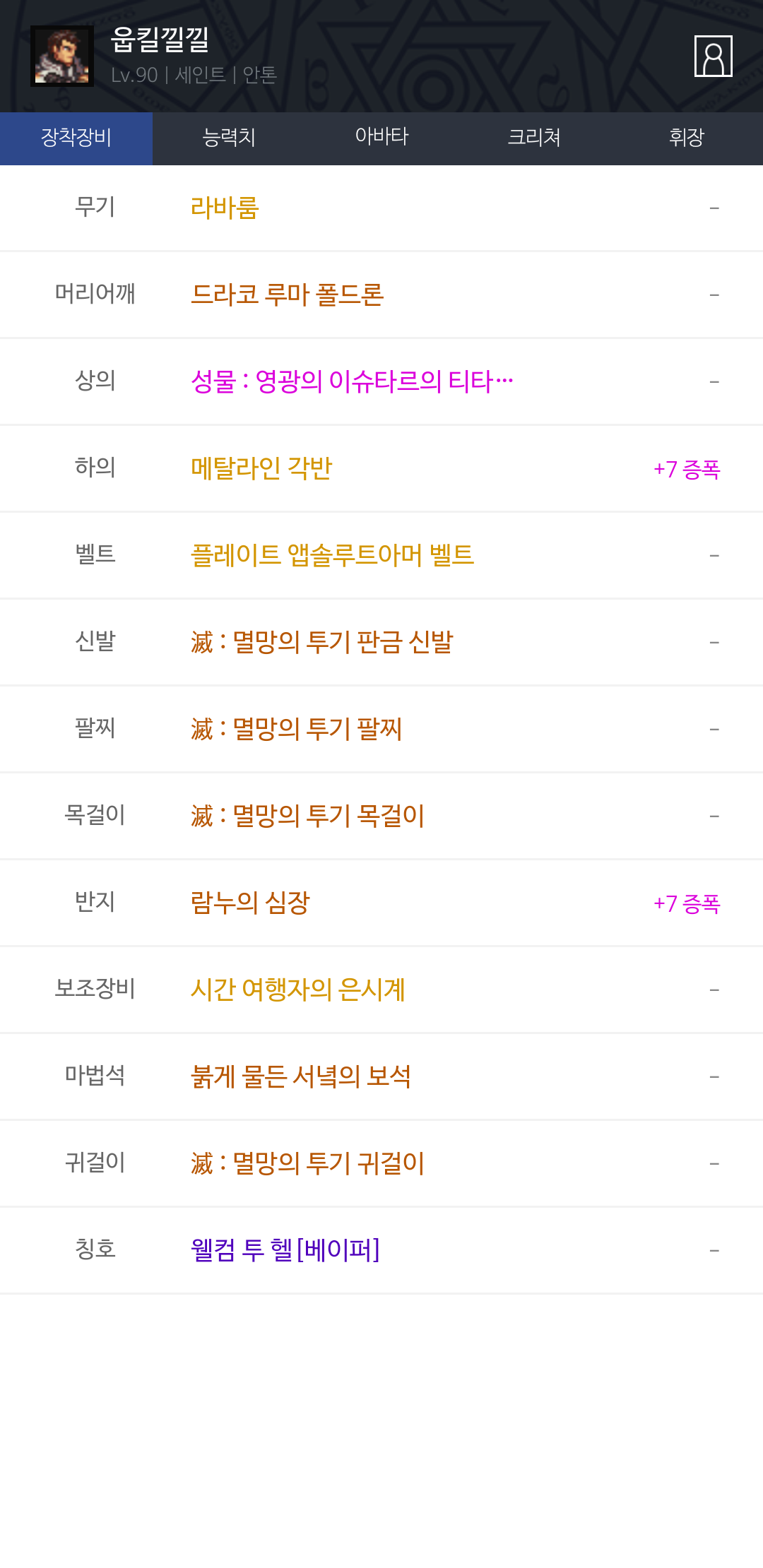Viewport: 763px width, 1568px height.
Task: Open the 메탈라인 각반 item row
Action: 381,468
